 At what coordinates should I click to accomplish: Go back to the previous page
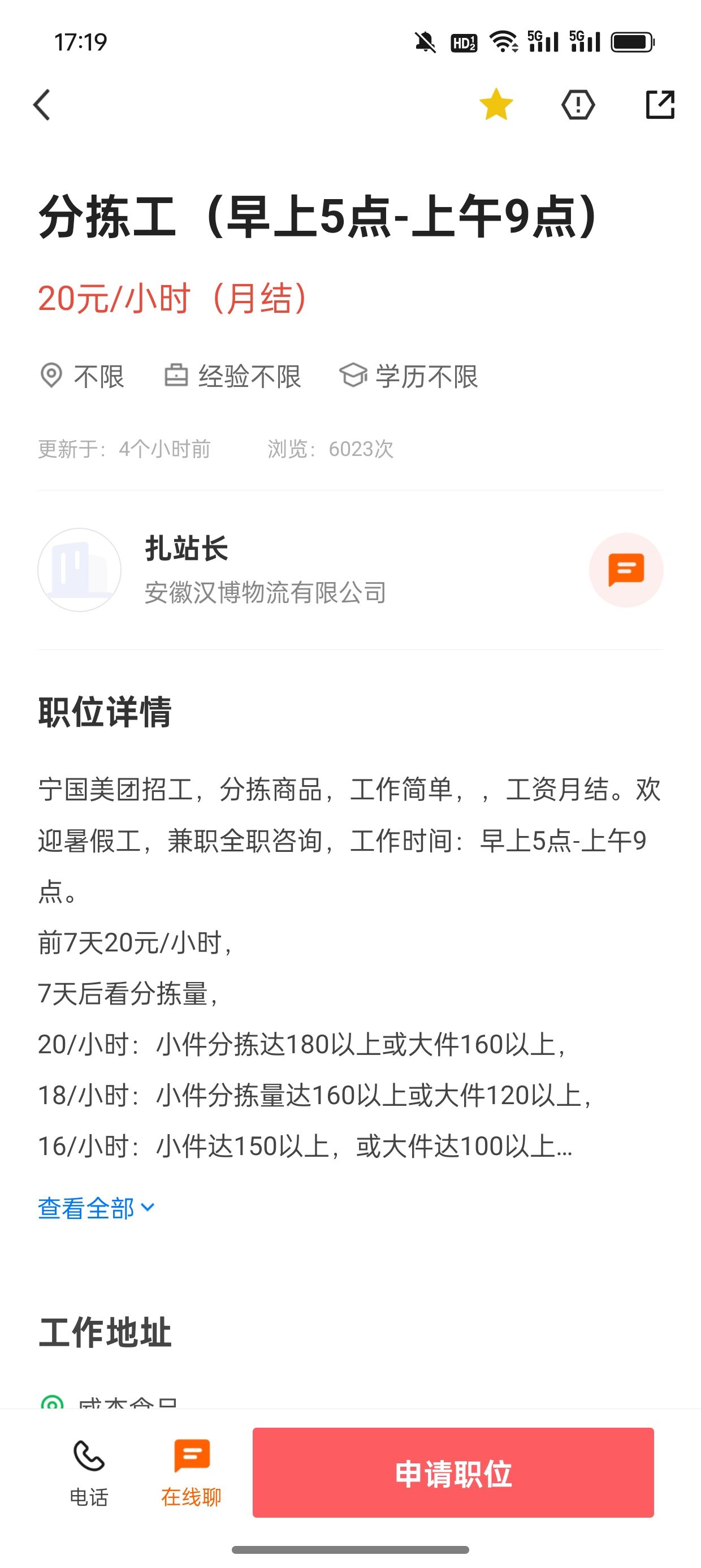tap(41, 105)
